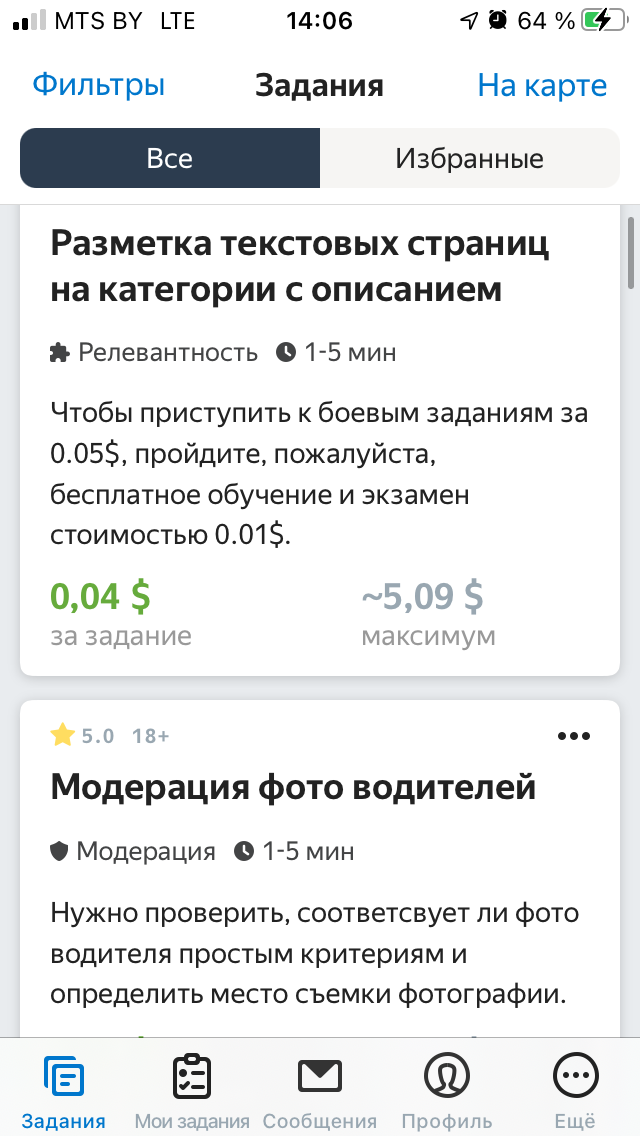
Task: Open the overflow menu on Модерация фото водителей
Action: coord(574,736)
